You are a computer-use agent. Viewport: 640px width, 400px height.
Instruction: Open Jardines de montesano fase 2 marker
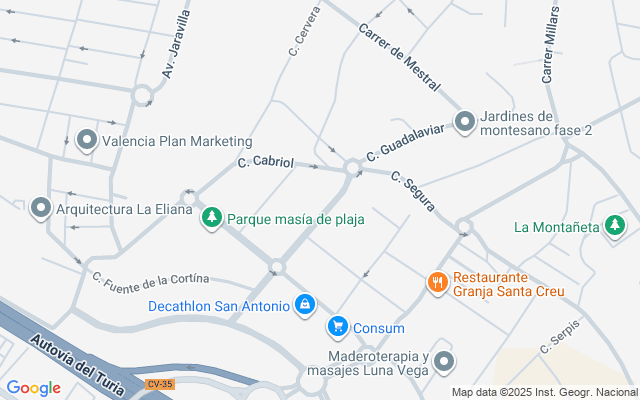point(465,123)
